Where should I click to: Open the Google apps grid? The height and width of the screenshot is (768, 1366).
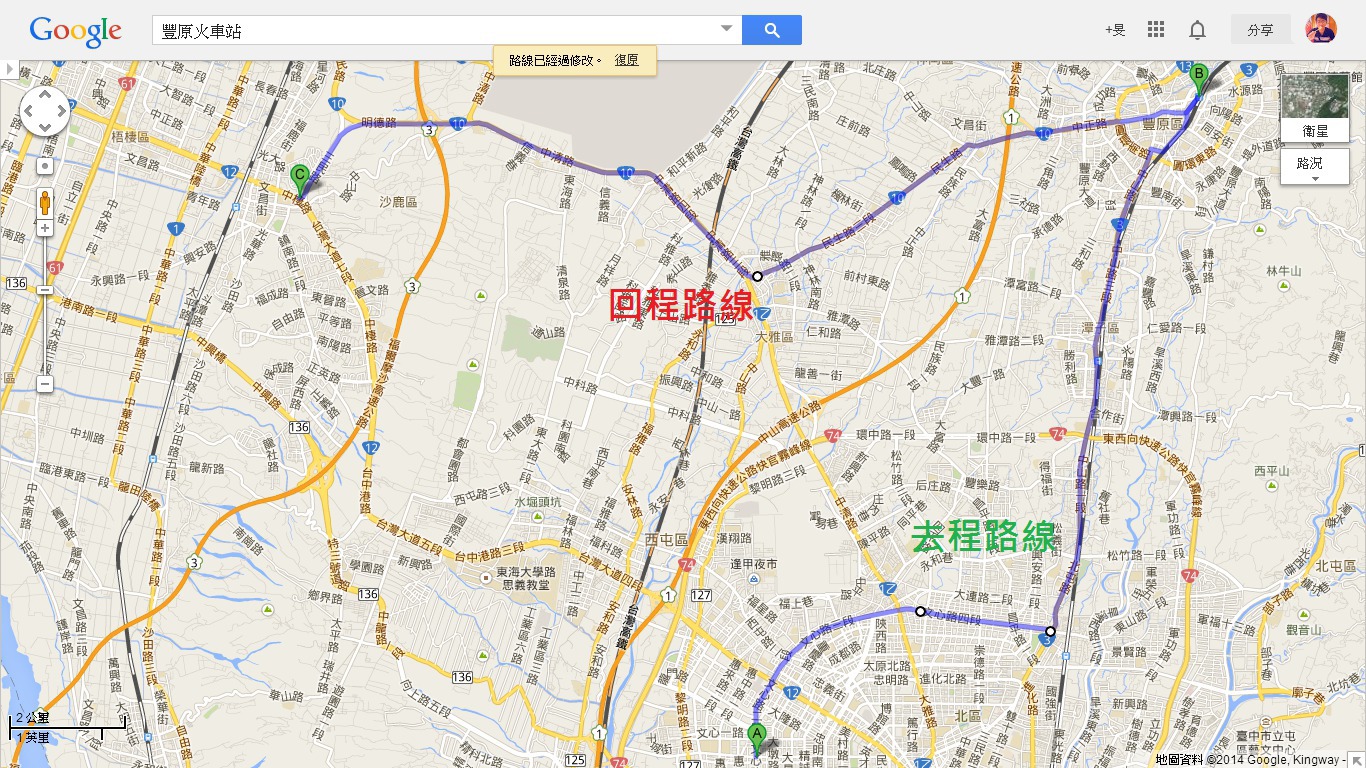tap(1156, 30)
